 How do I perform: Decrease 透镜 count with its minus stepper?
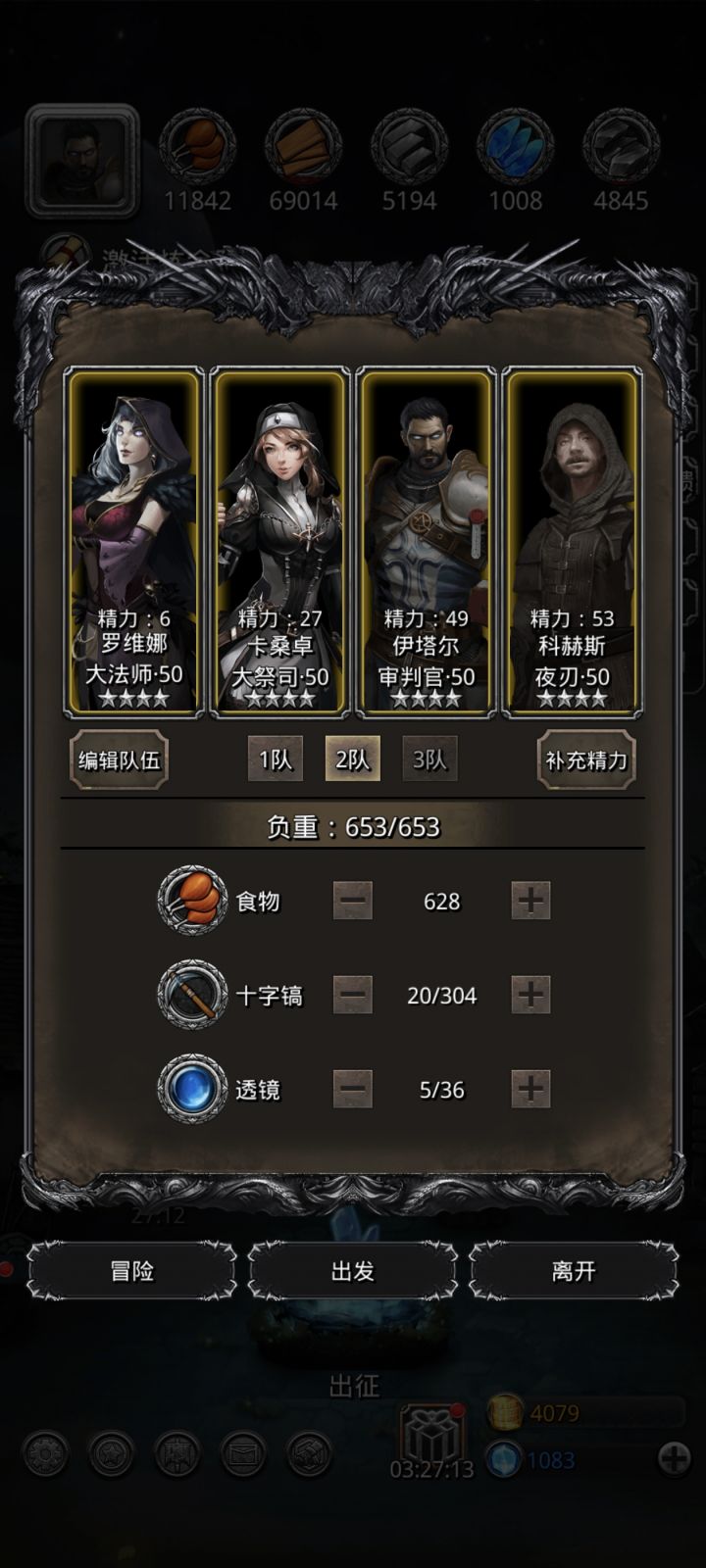tap(353, 1089)
